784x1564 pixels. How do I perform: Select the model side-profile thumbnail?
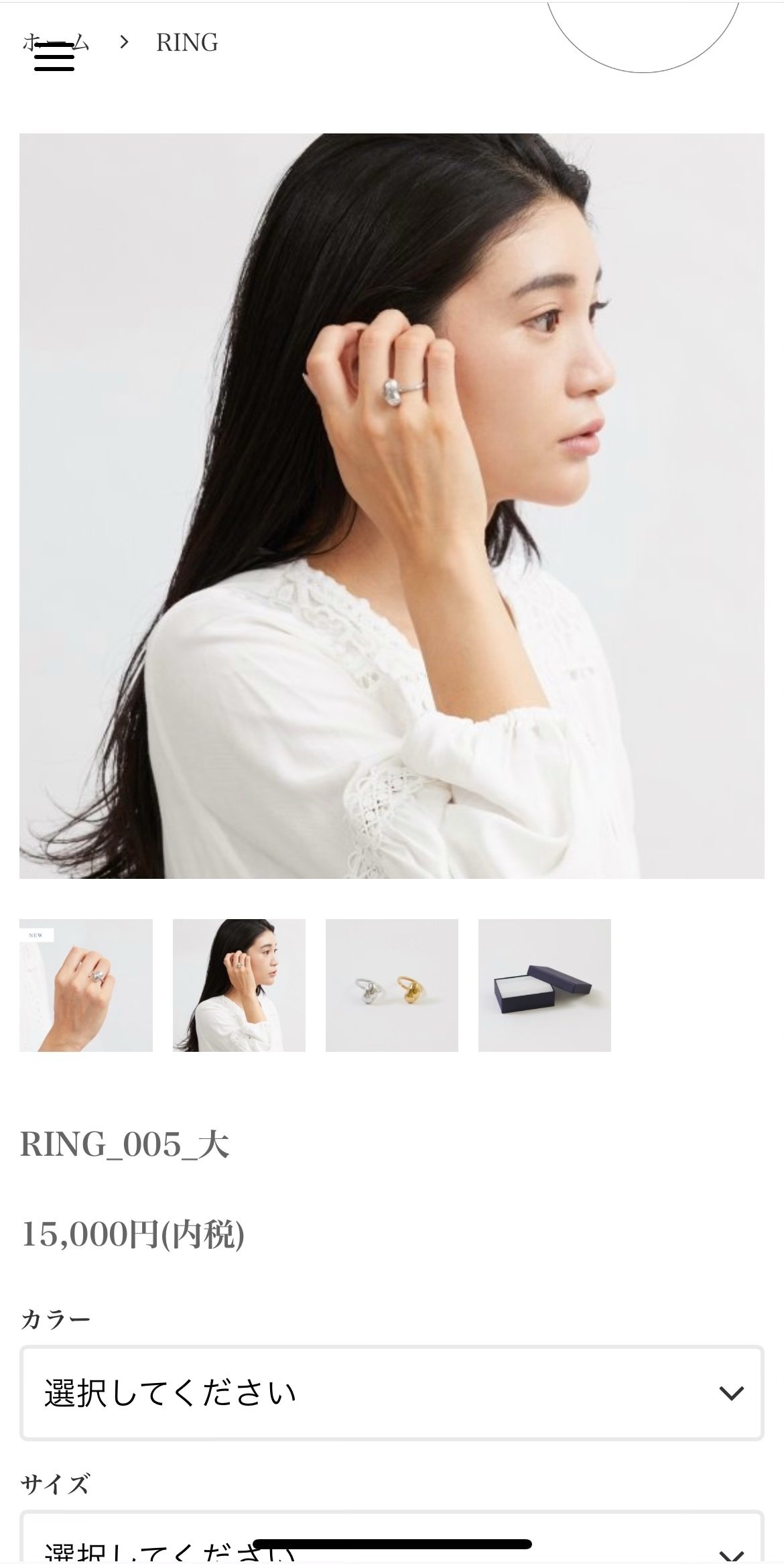[239, 985]
